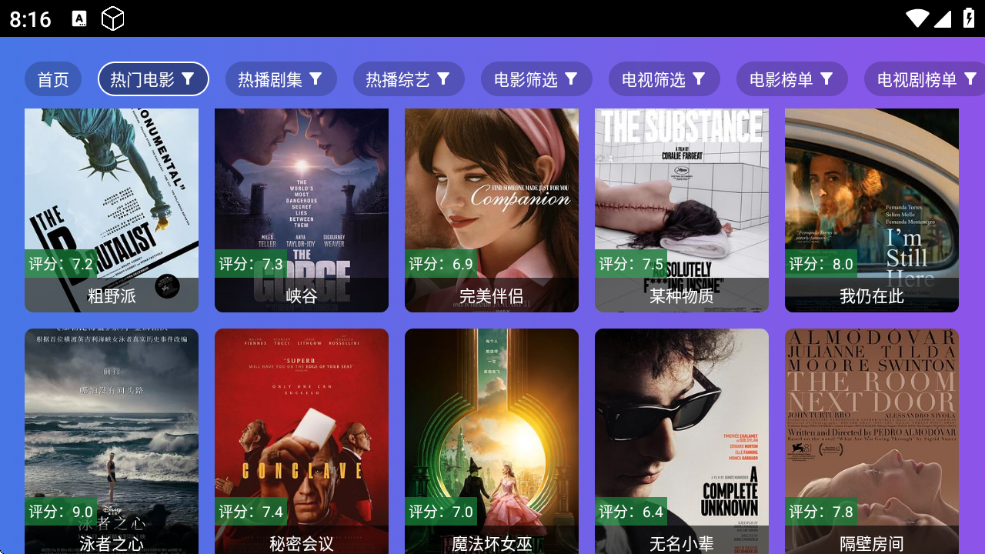This screenshot has width=985, height=554.
Task: Open the movie 粗野派
Action: coord(112,210)
